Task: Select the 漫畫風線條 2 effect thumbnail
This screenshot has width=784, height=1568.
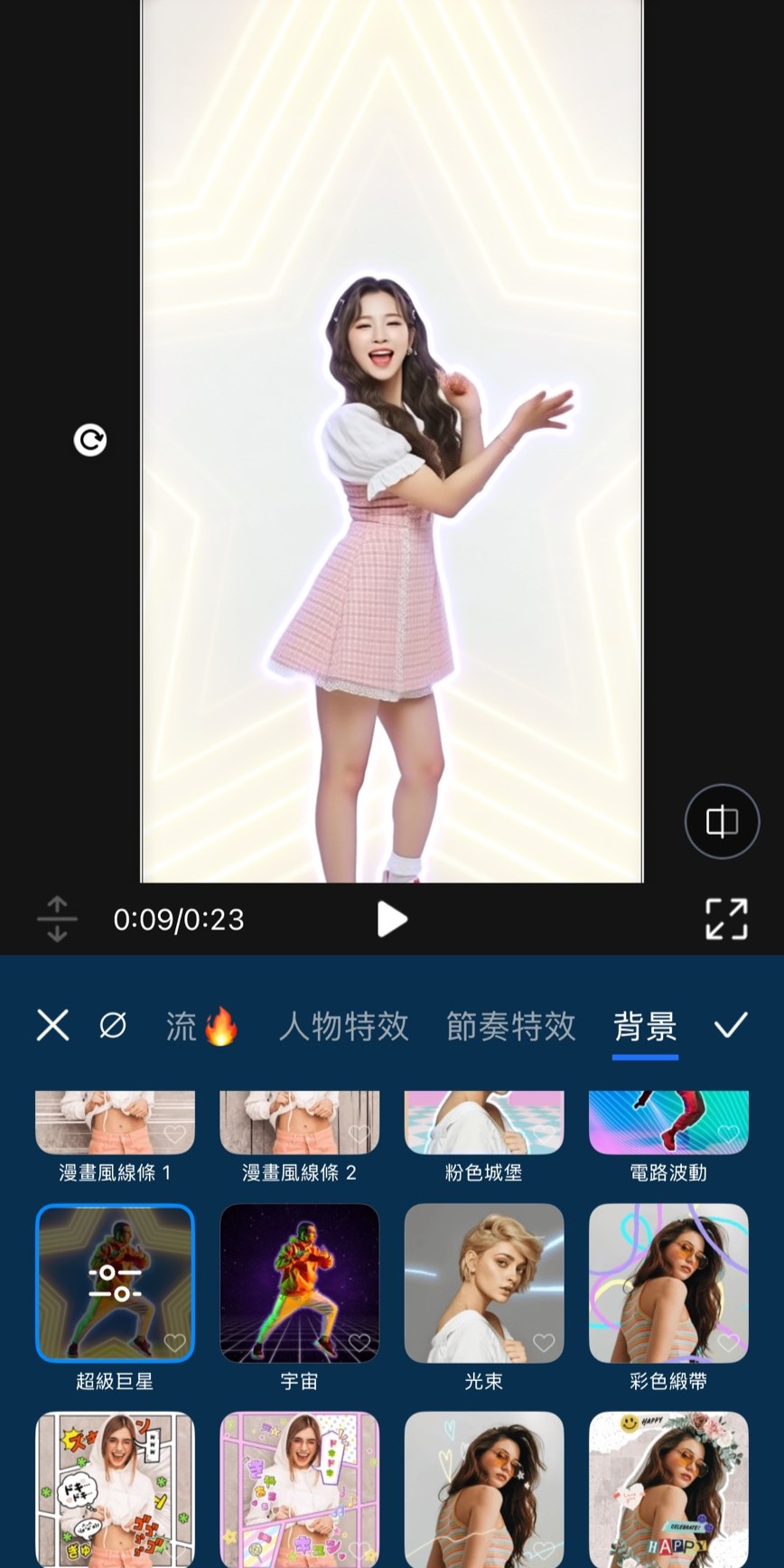Action: click(299, 1122)
